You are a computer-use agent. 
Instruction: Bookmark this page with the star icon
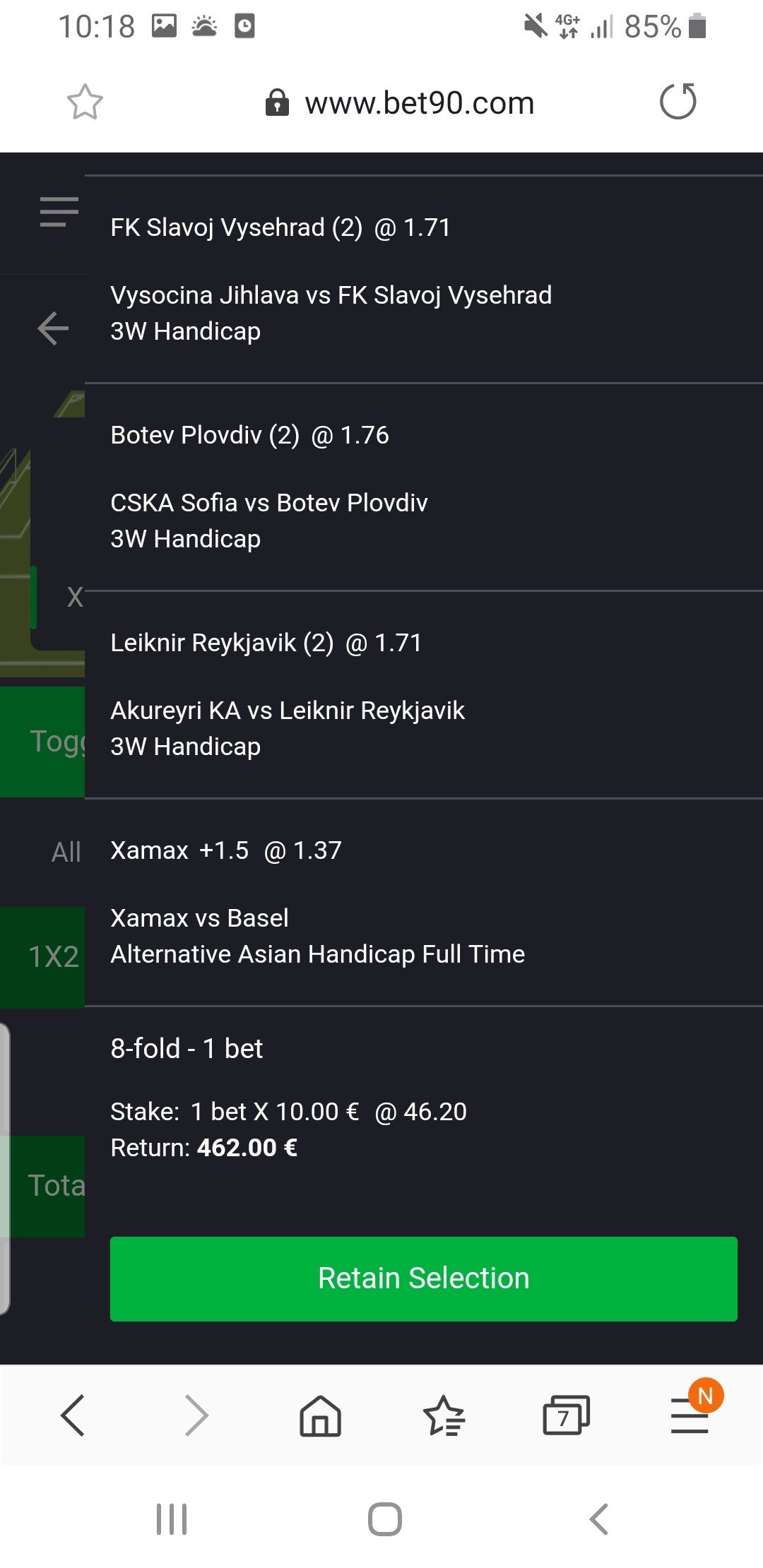85,102
